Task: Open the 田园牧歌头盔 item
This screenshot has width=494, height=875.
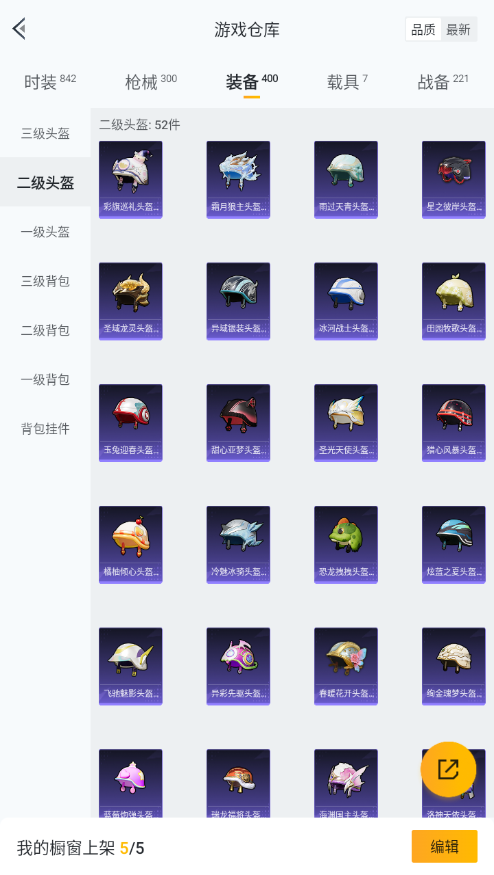Action: point(454,301)
